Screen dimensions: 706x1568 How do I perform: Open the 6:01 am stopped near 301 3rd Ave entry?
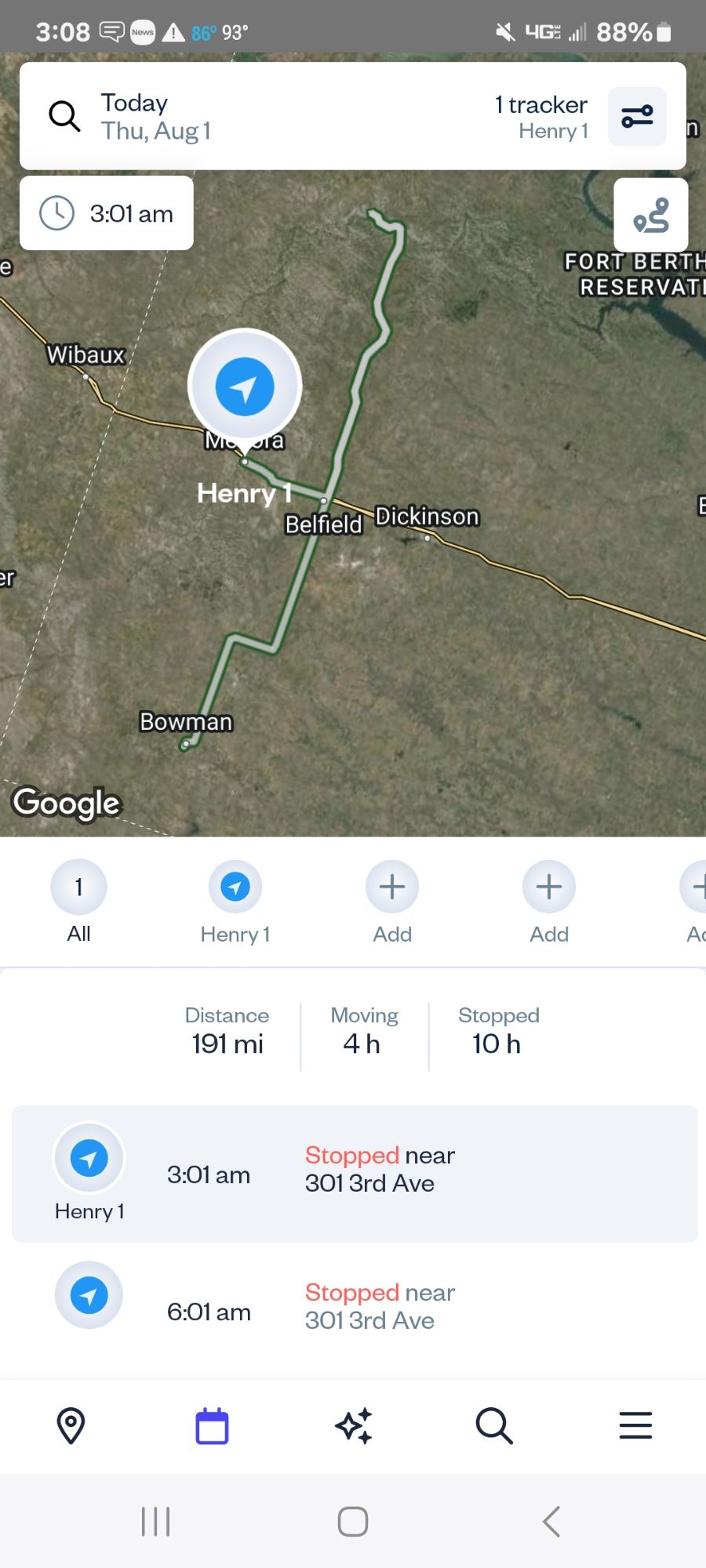[x=355, y=1307]
